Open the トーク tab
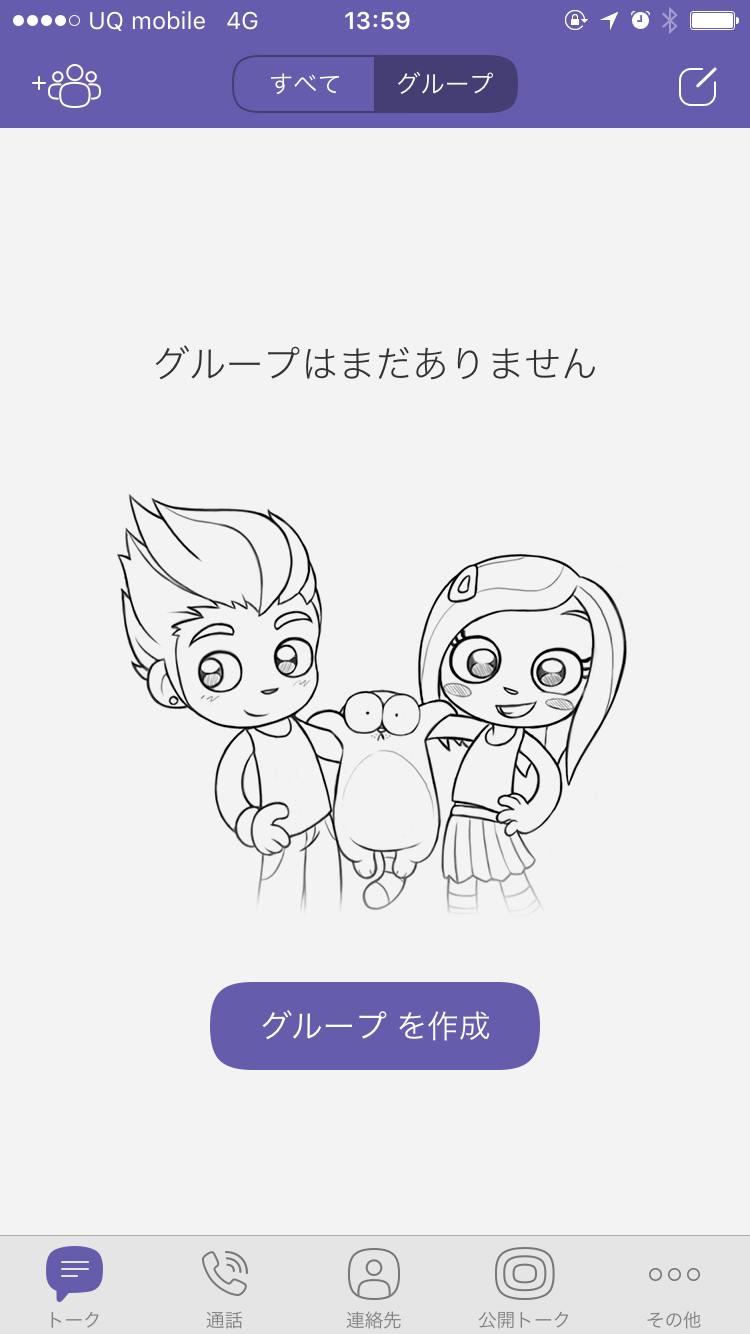 (74, 1286)
